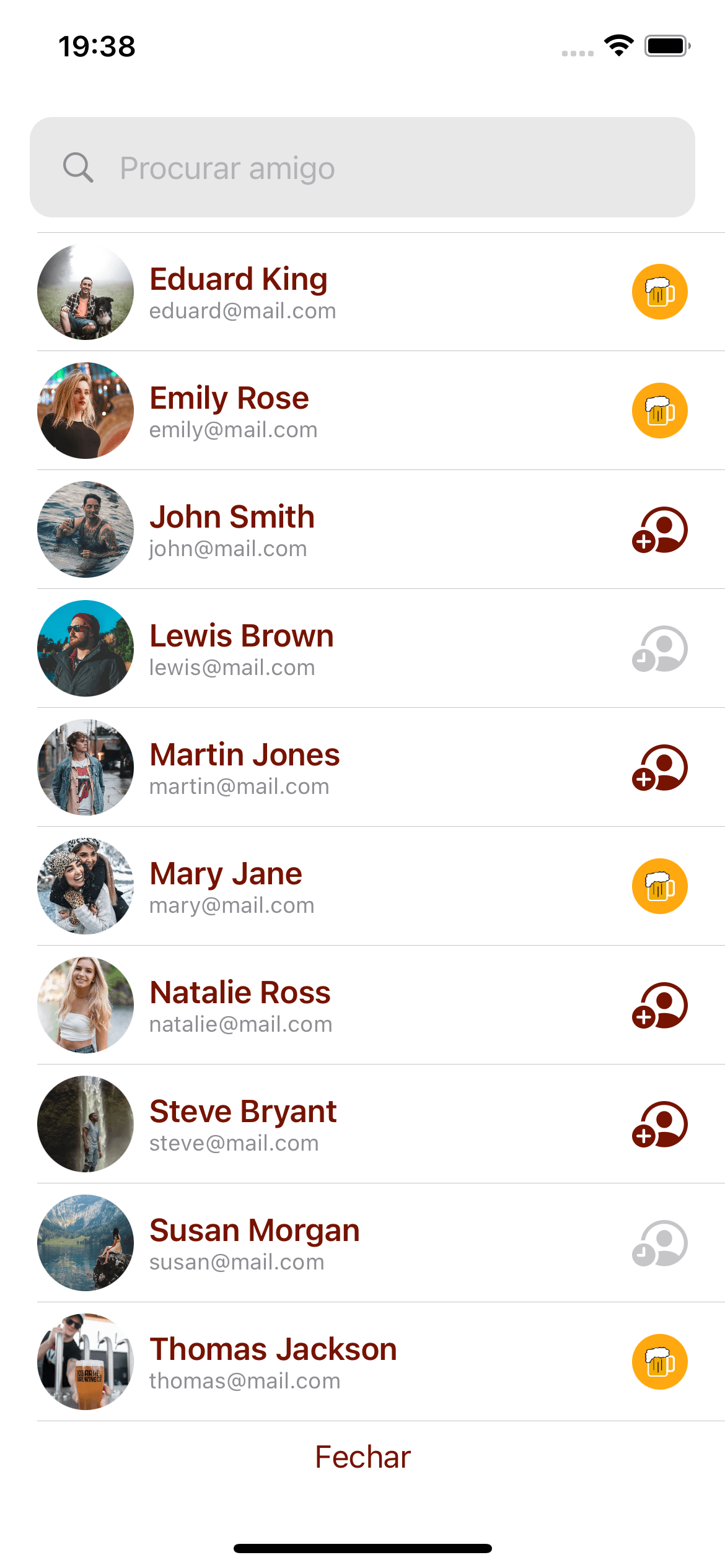Image resolution: width=725 pixels, height=1568 pixels.
Task: Add Martin Jones as a friend
Action: (659, 767)
